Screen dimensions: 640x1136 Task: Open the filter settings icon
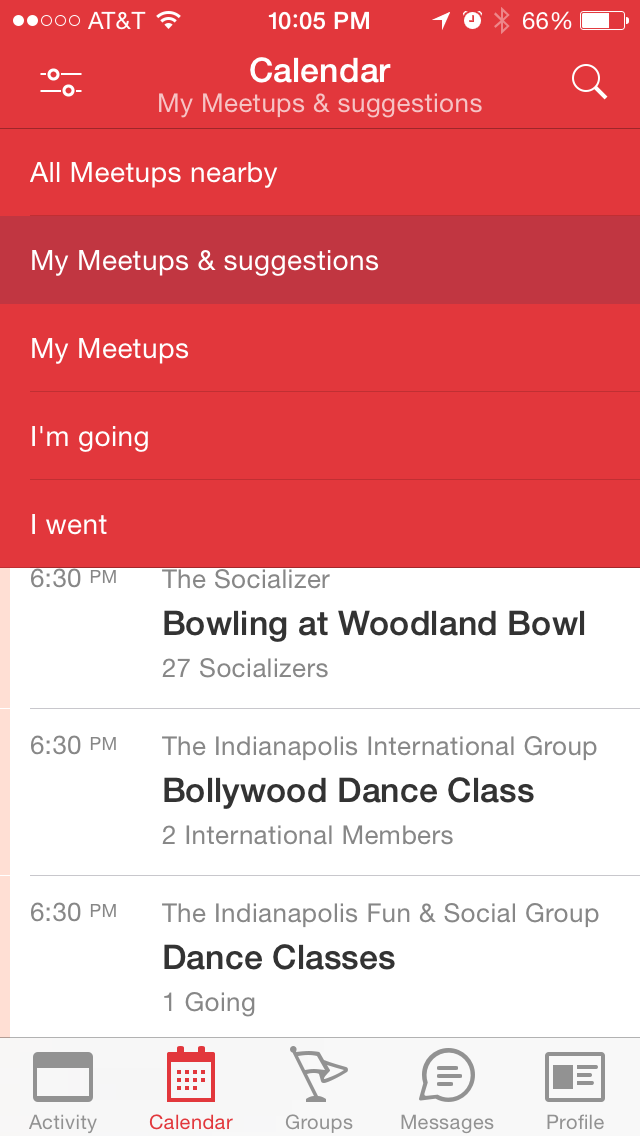pyautogui.click(x=61, y=82)
